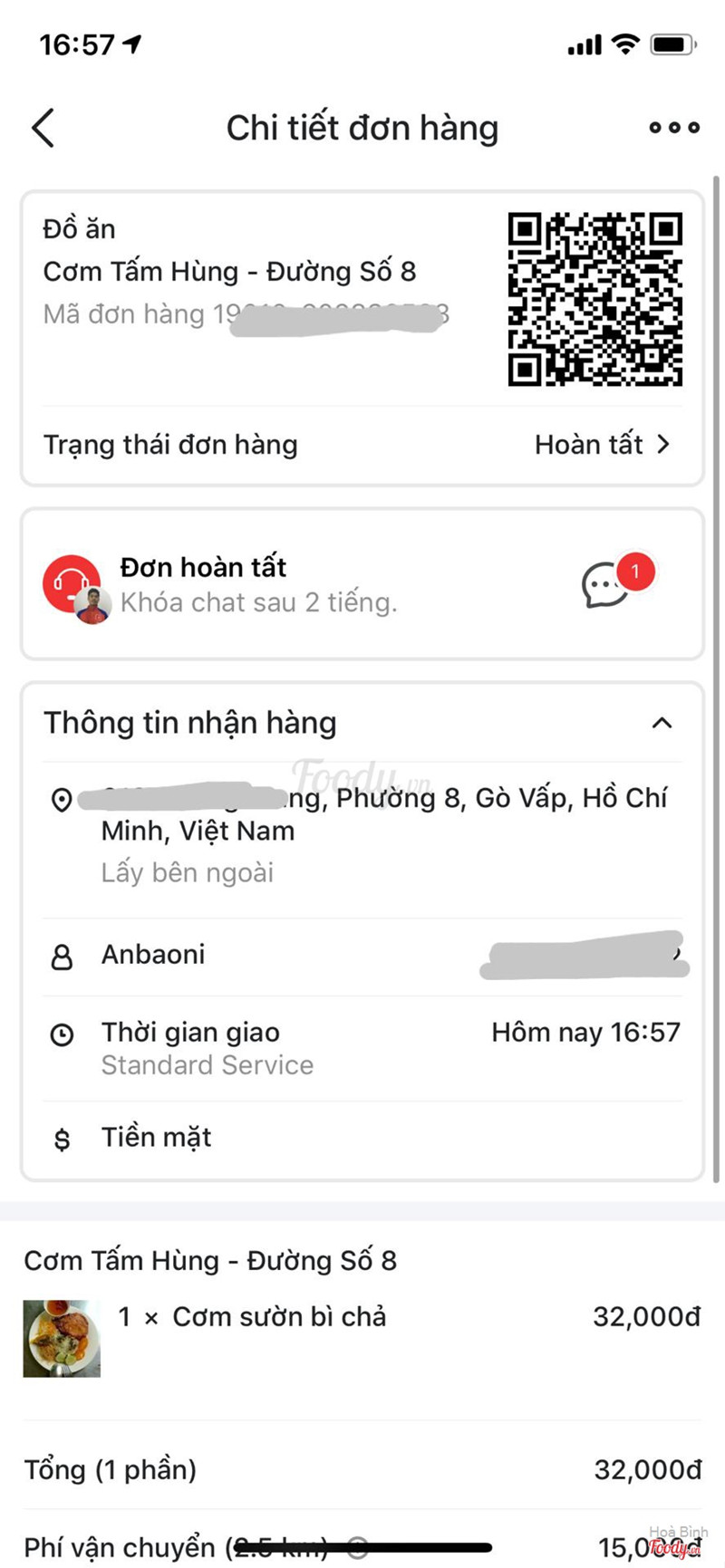
Task: Open order status Hoàn tất
Action: tap(602, 445)
